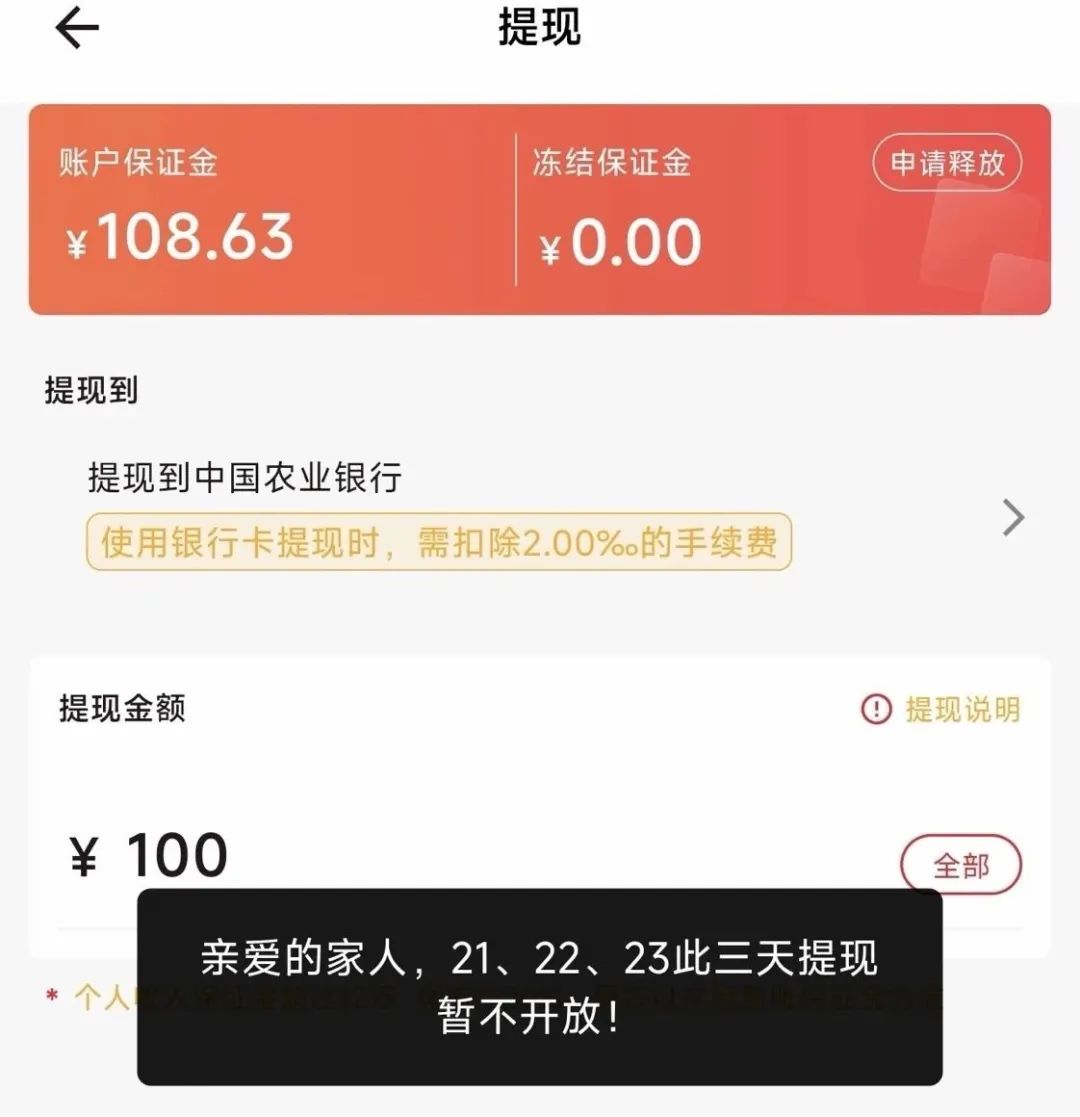This screenshot has width=1080, height=1117.
Task: Click the 申请释放 release request button
Action: click(948, 165)
